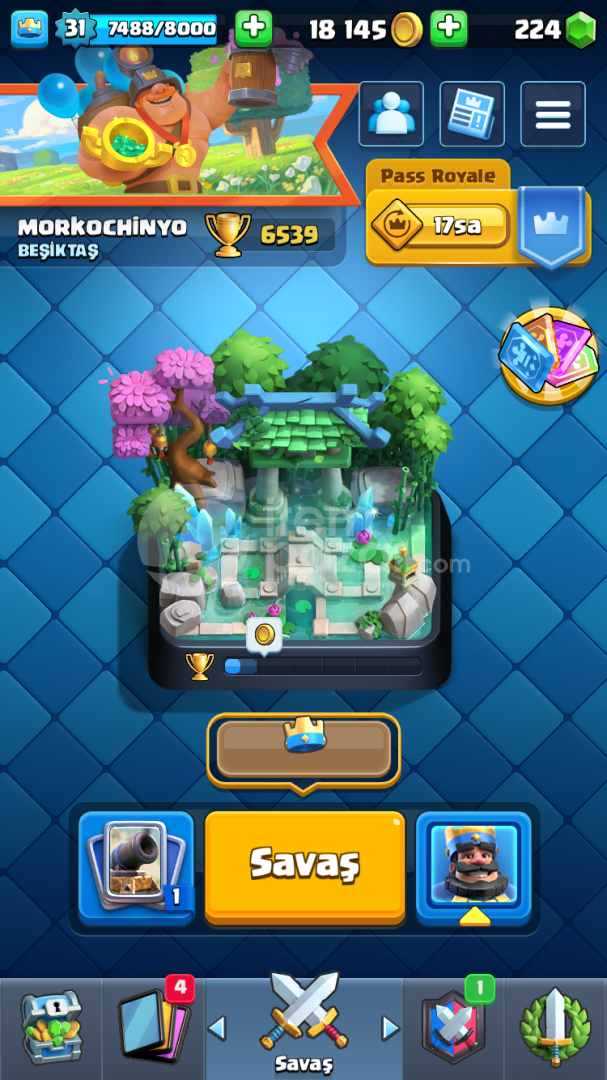Tap the plus button next to gold
The image size is (607, 1080).
(449, 28)
